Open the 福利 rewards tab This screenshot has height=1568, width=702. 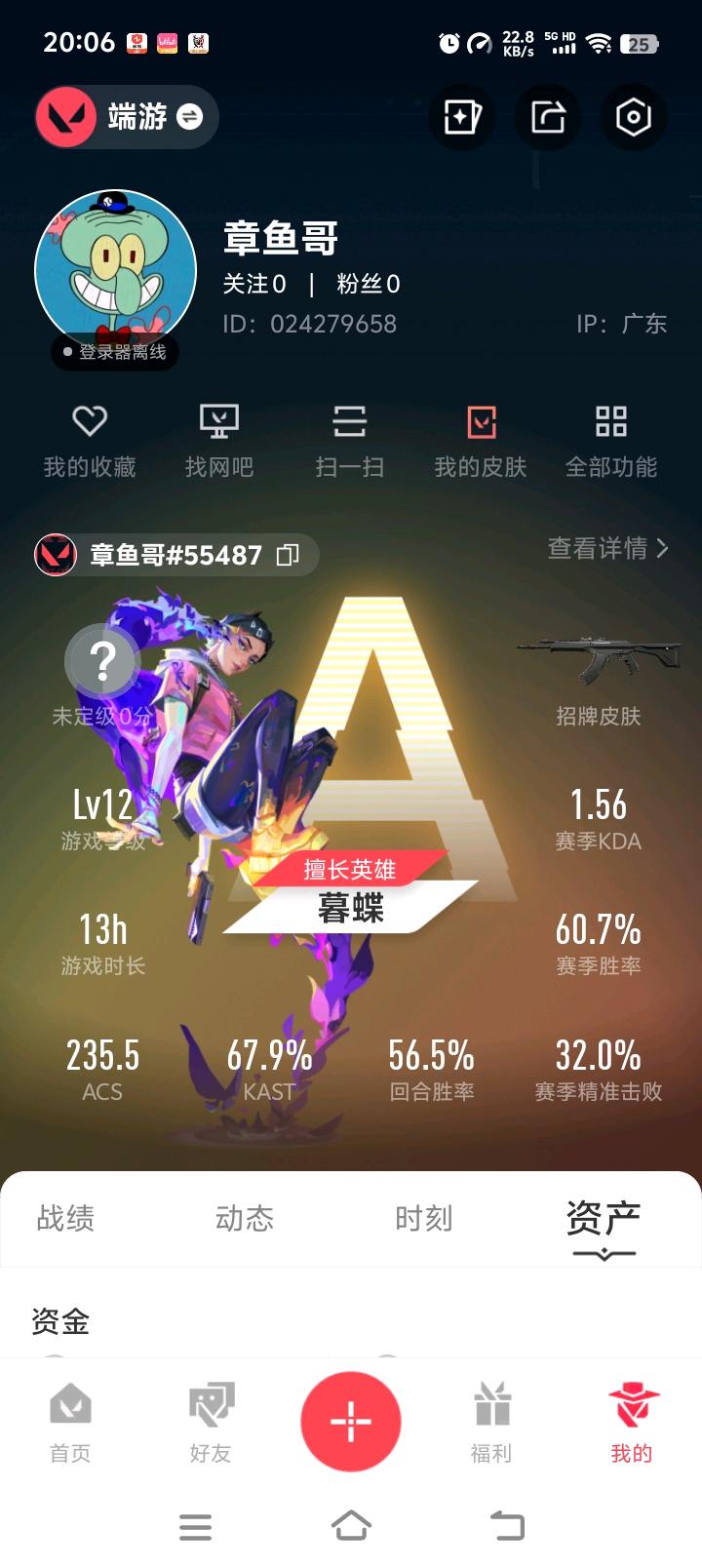click(x=491, y=1422)
